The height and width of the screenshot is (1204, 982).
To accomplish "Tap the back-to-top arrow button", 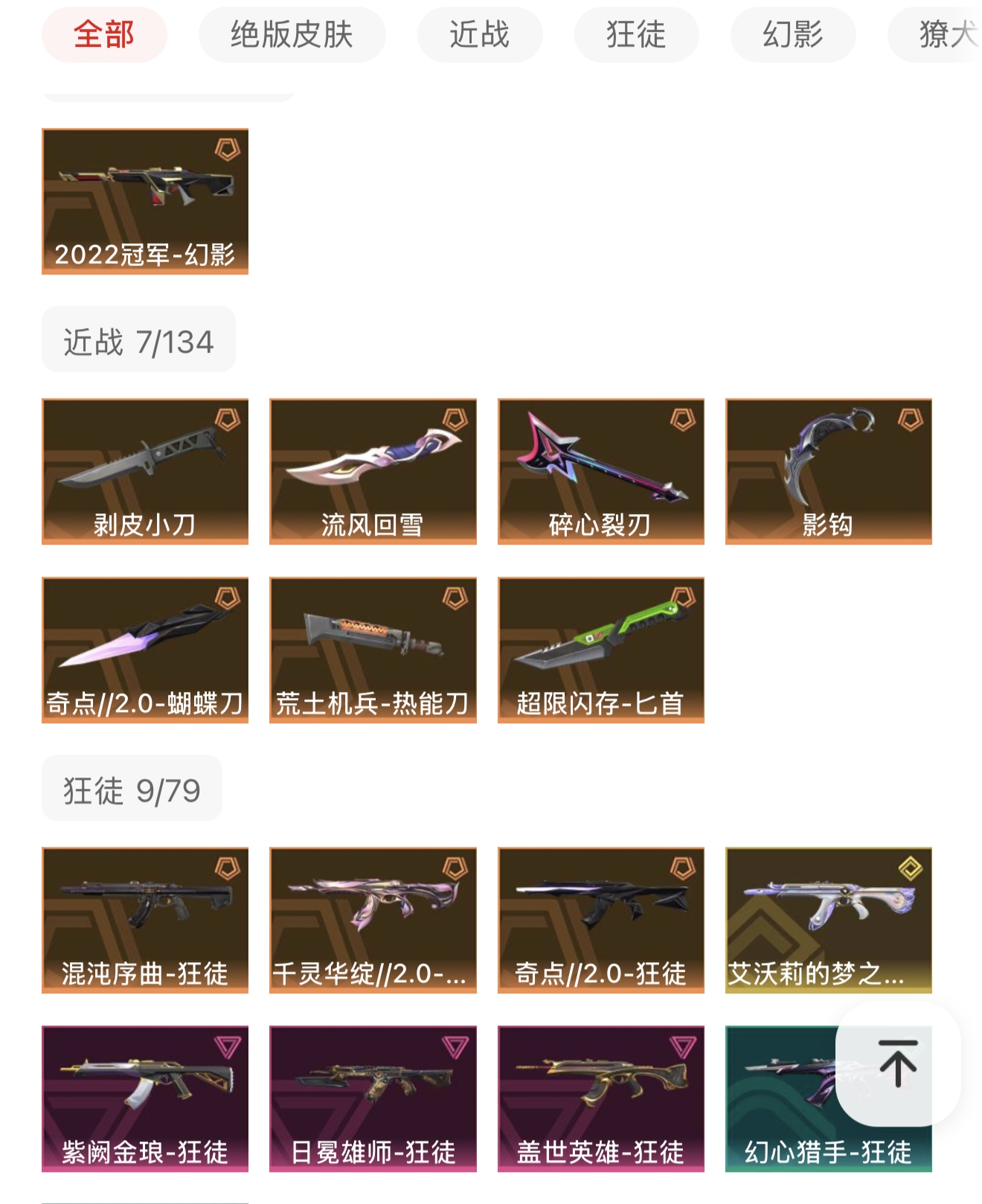I will tap(898, 1063).
